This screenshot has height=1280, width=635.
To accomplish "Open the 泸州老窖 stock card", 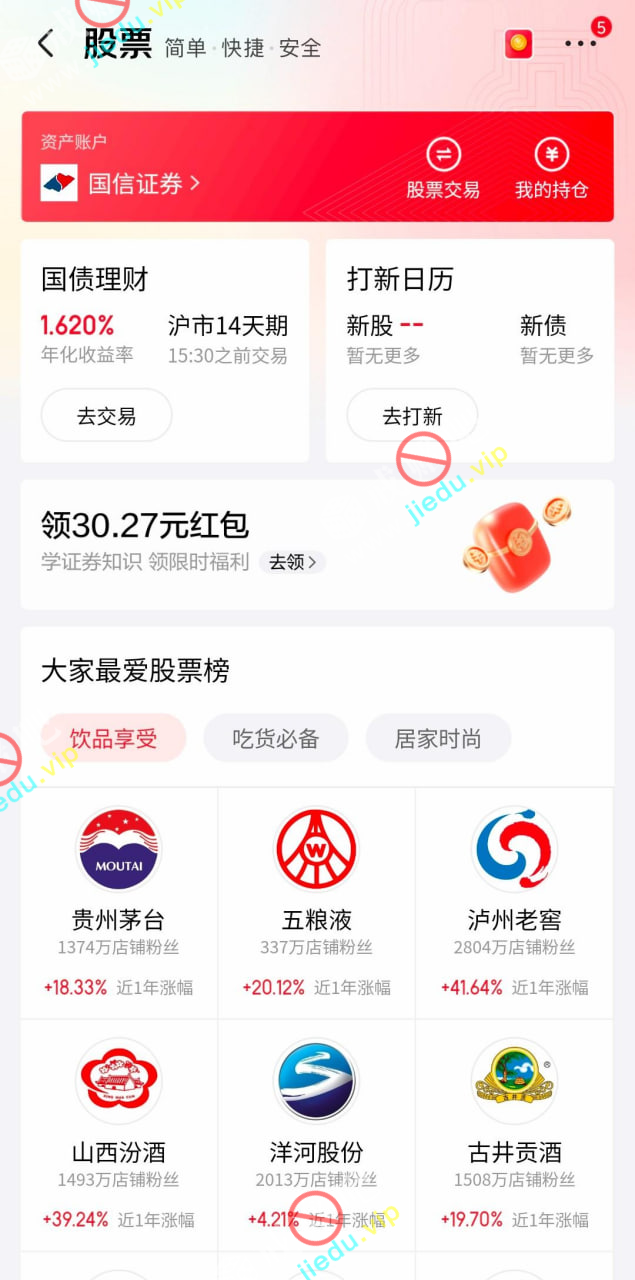I will [x=514, y=902].
